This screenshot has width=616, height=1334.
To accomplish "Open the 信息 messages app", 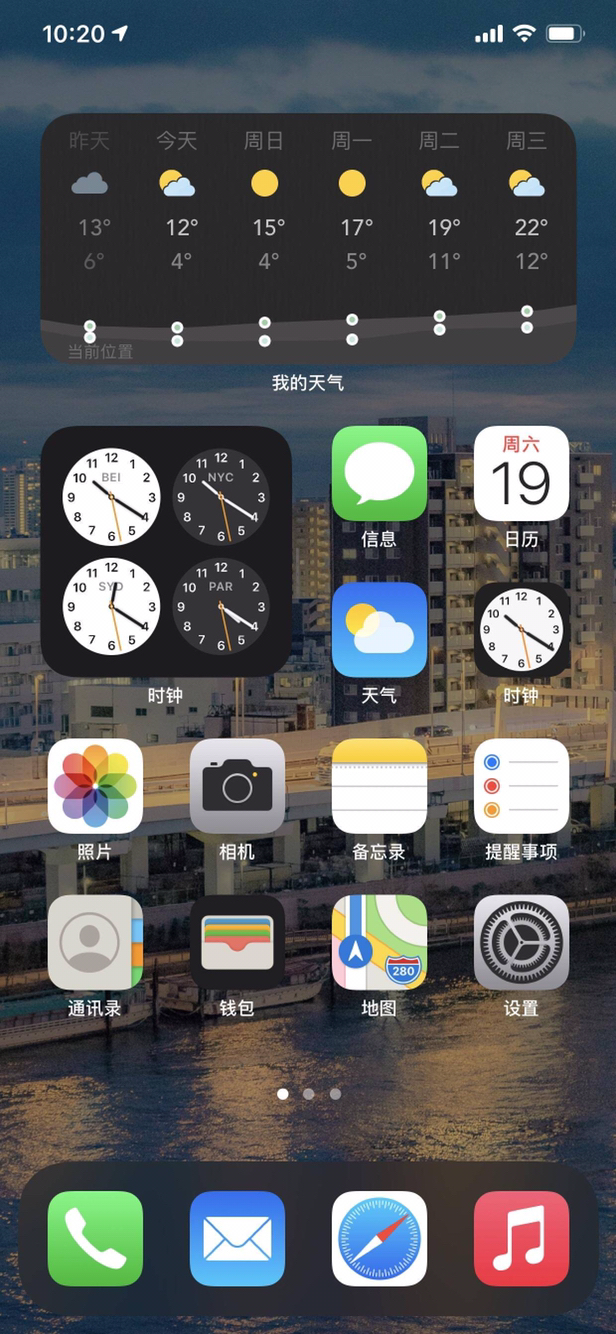I will pos(379,474).
